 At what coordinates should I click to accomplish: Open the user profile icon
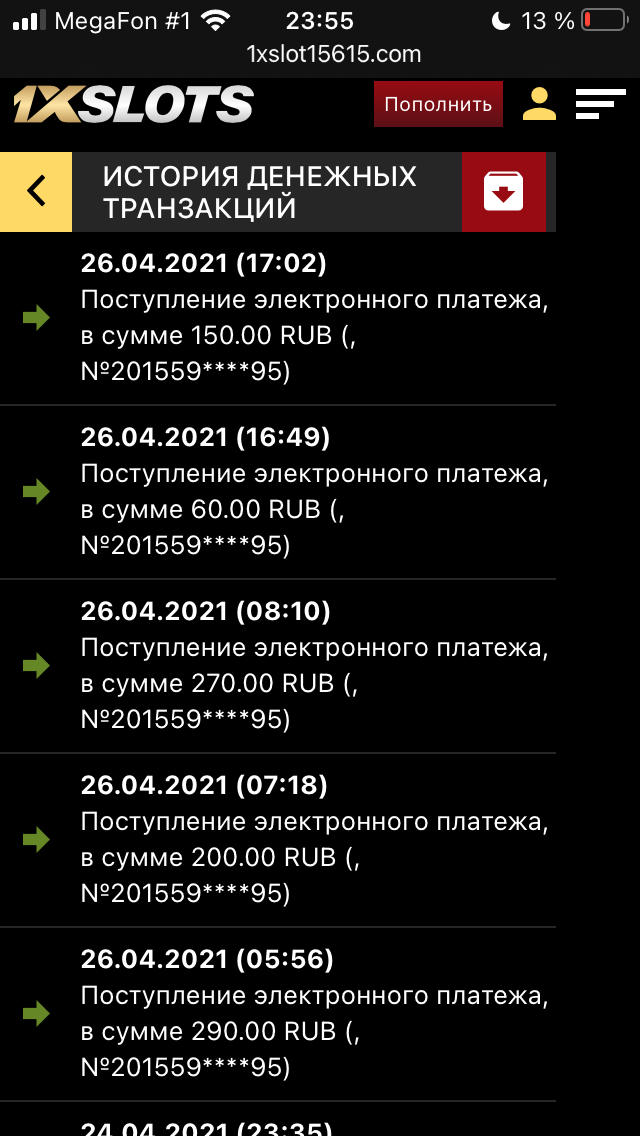tap(539, 104)
